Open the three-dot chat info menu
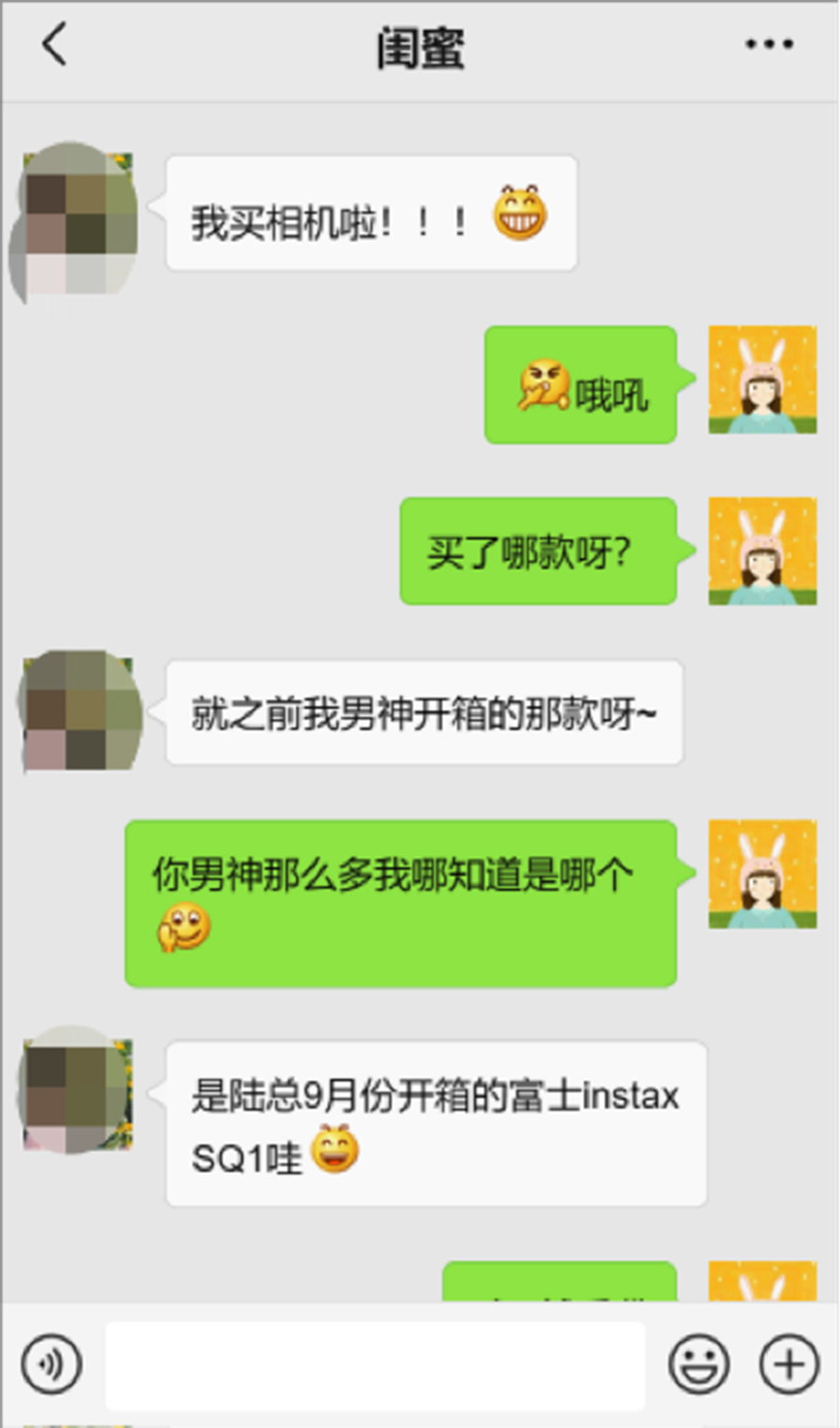The image size is (840, 1428). pos(768,44)
